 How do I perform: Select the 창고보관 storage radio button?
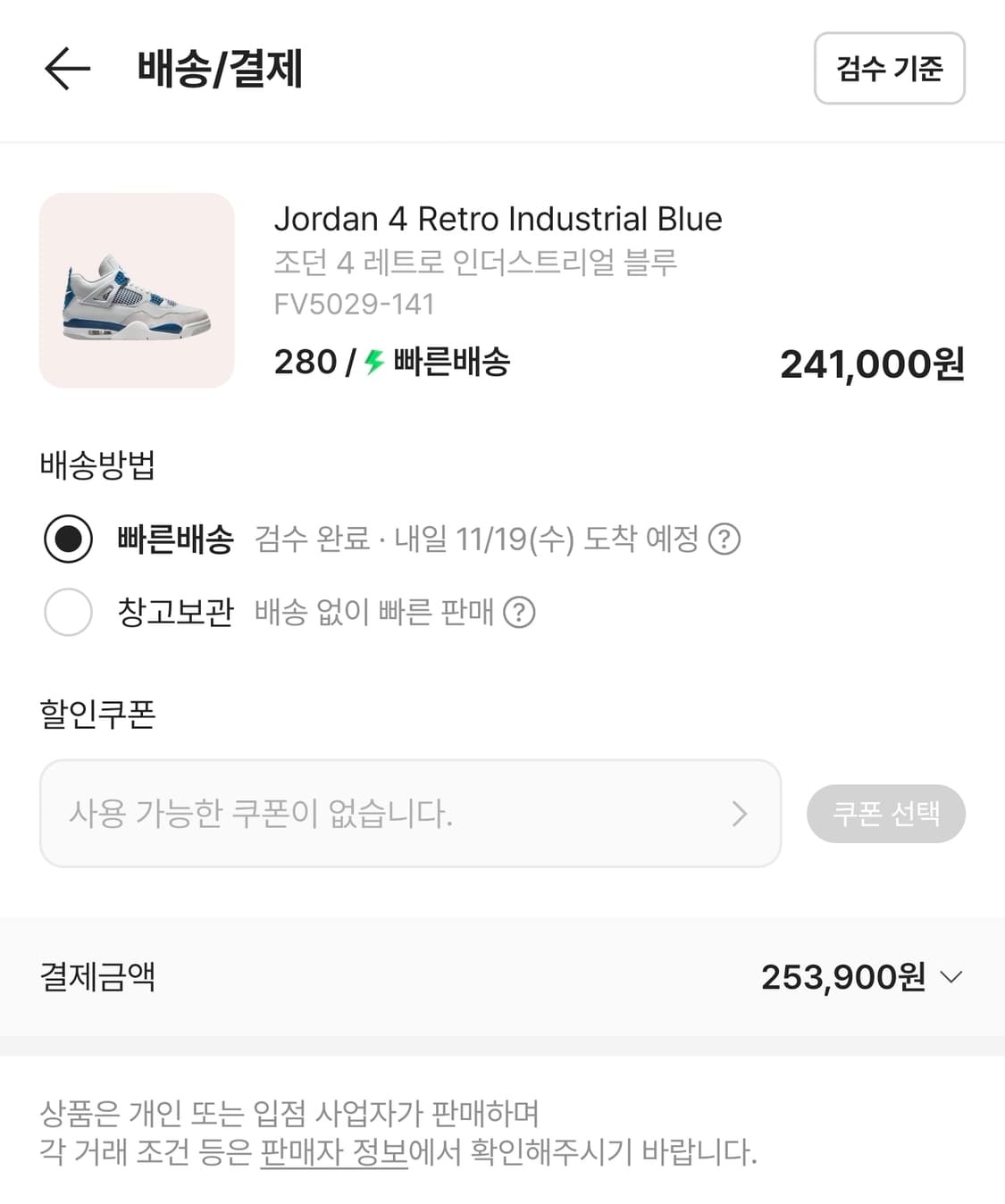tap(68, 613)
